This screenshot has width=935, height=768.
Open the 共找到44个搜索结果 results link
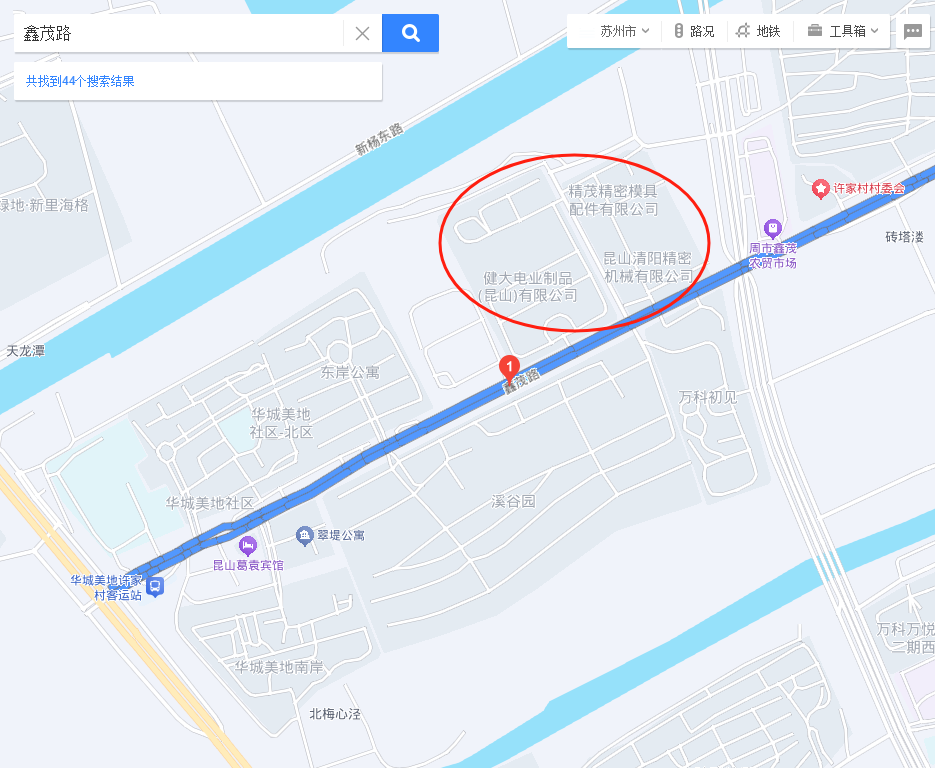click(x=80, y=81)
